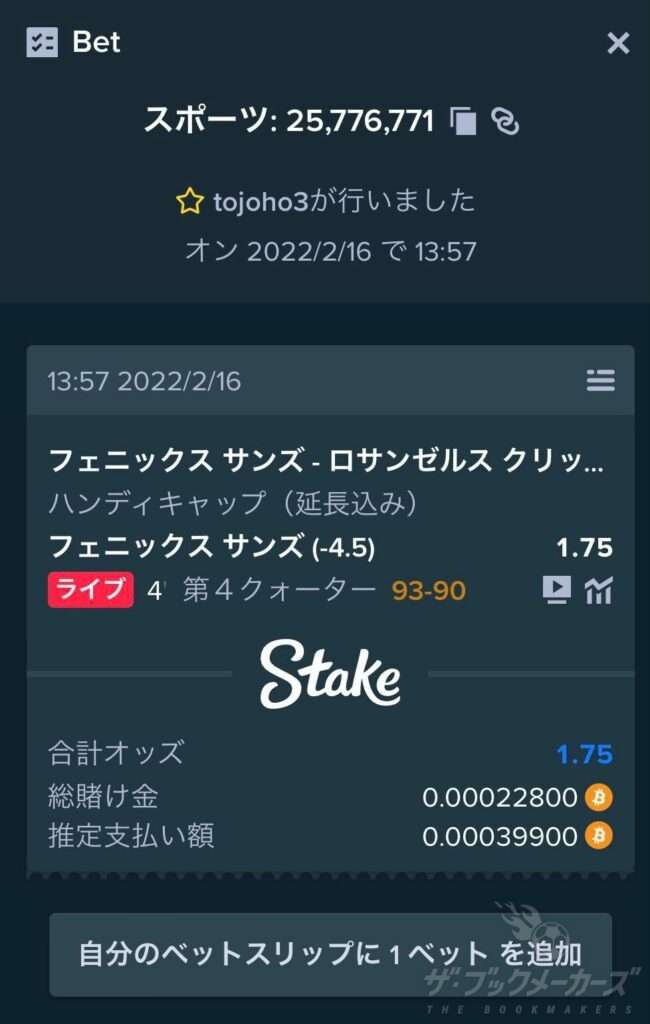650x1024 pixels.
Task: Copy the link to this bet
Action: (505, 122)
